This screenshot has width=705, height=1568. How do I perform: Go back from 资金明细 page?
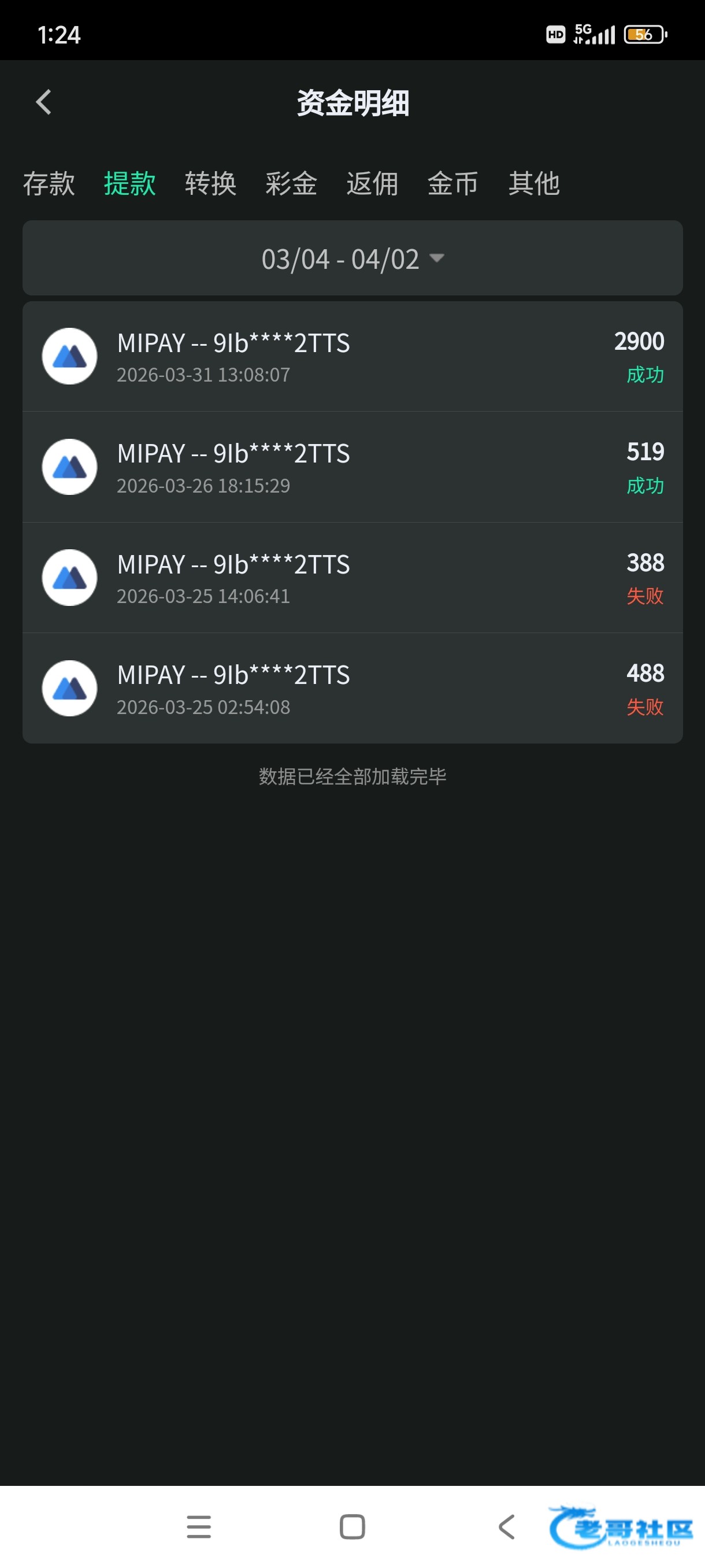pos(44,102)
